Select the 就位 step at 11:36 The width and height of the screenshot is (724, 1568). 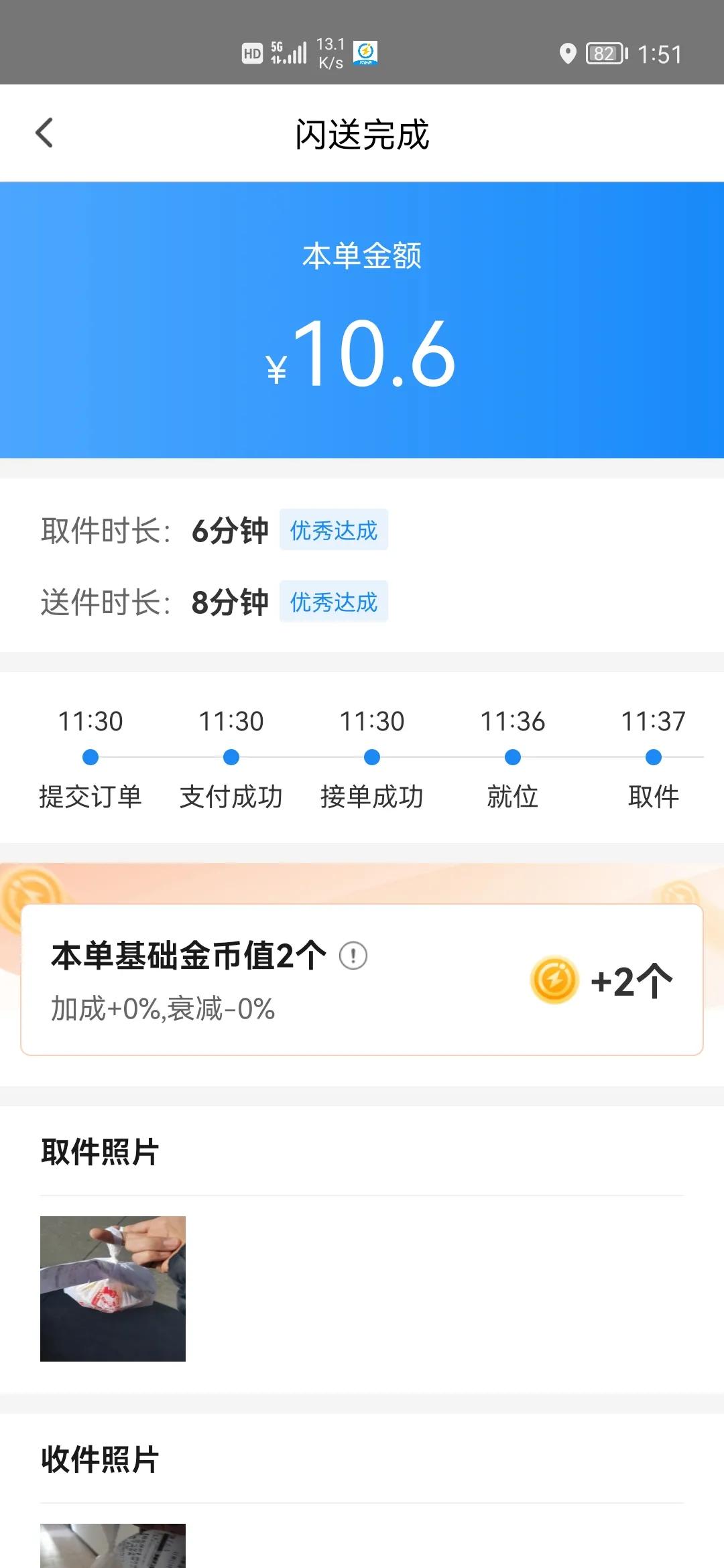(512, 757)
